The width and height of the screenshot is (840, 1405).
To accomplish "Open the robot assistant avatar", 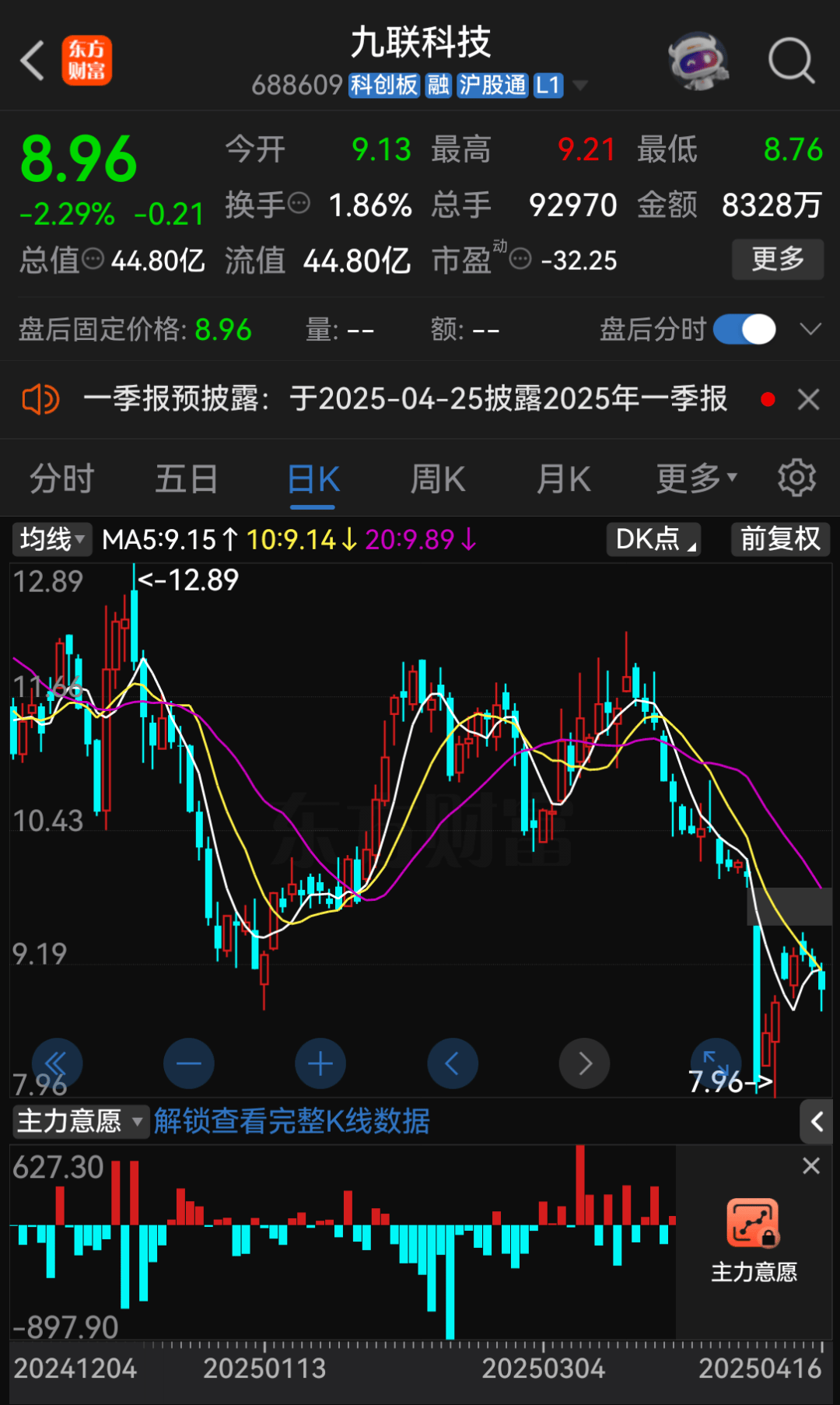I will (x=698, y=60).
